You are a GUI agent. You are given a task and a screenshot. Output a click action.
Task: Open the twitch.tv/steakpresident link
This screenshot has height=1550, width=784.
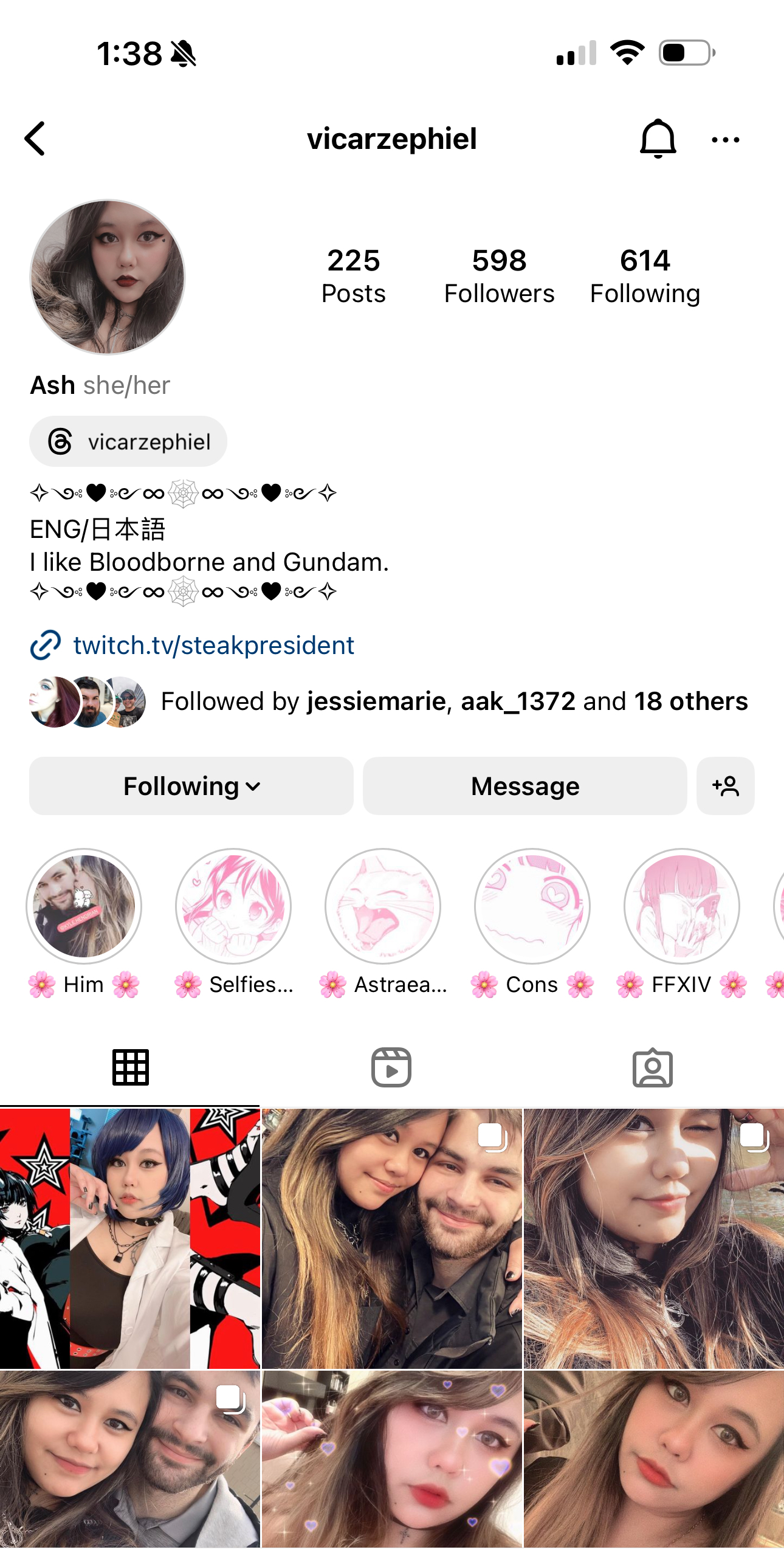(213, 645)
